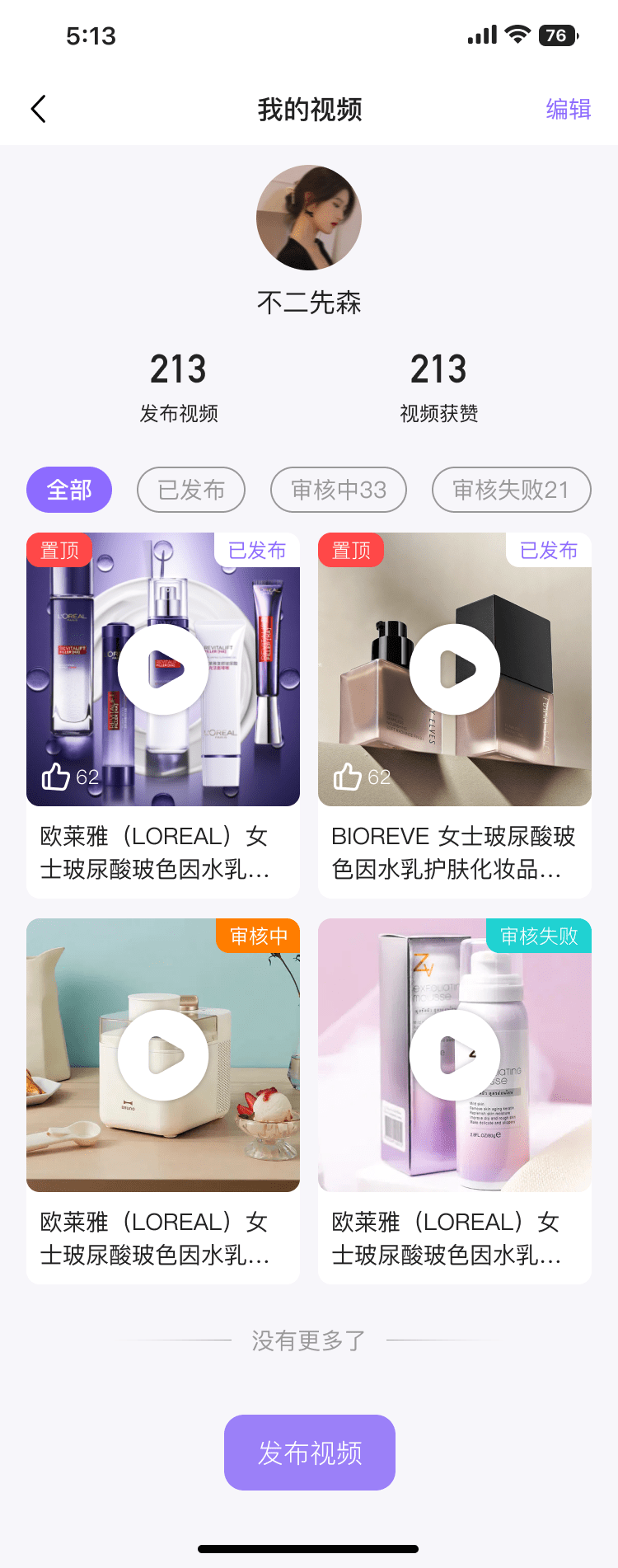Screen dimensions: 618x1568
Task: Play the video marked 审核中
Action: point(163,1054)
